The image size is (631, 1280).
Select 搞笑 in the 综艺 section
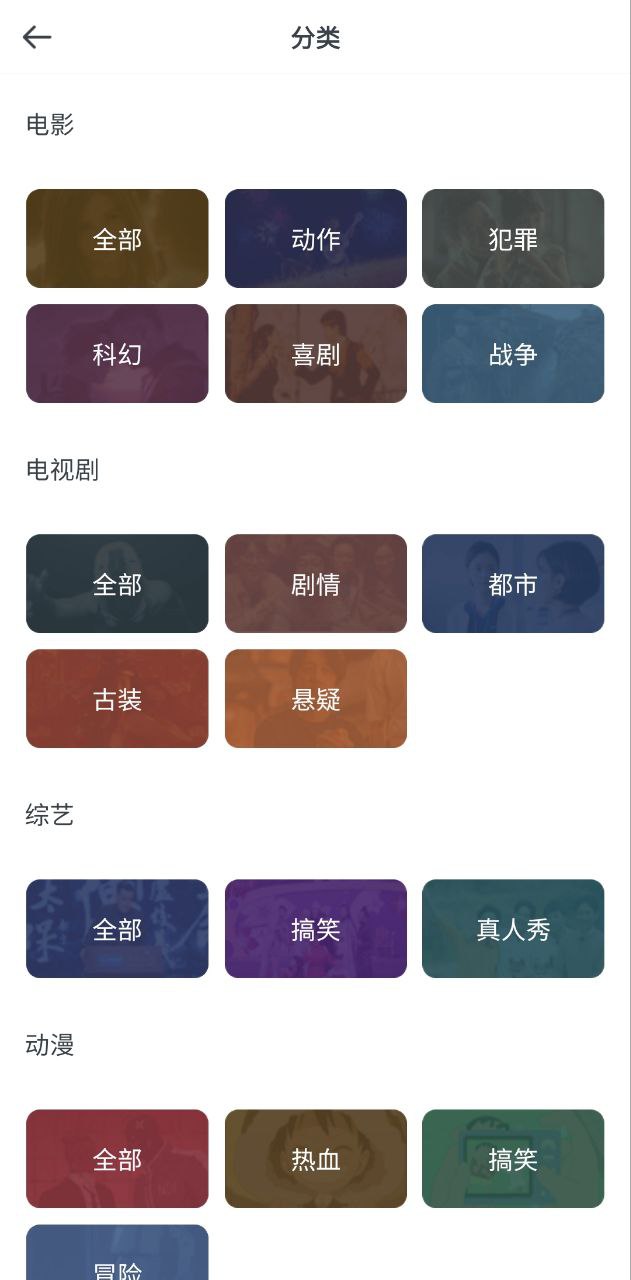click(315, 929)
